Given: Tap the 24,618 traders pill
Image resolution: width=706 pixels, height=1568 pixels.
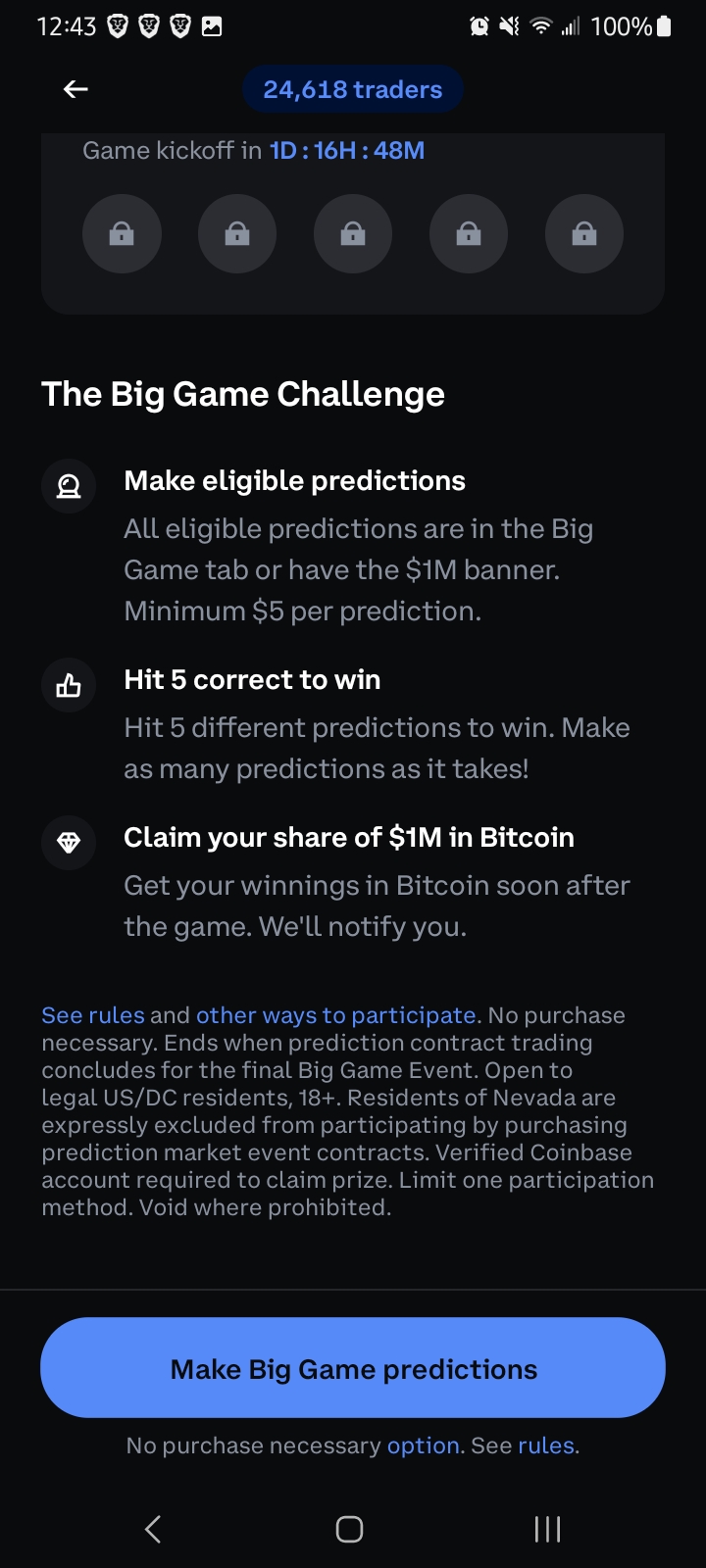Looking at the screenshot, I should (x=353, y=89).
